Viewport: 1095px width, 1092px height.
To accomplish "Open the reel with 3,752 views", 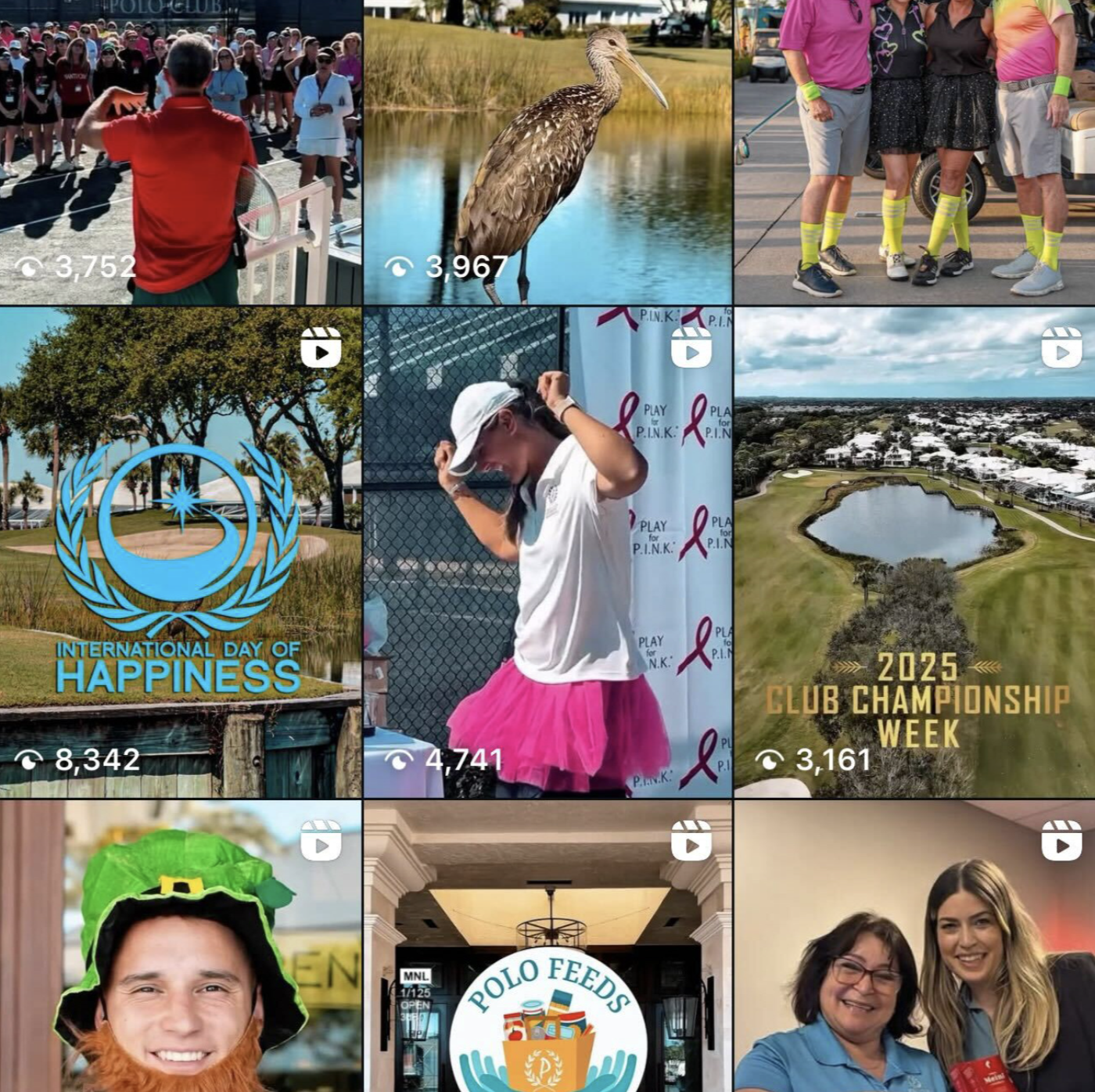I will [181, 152].
